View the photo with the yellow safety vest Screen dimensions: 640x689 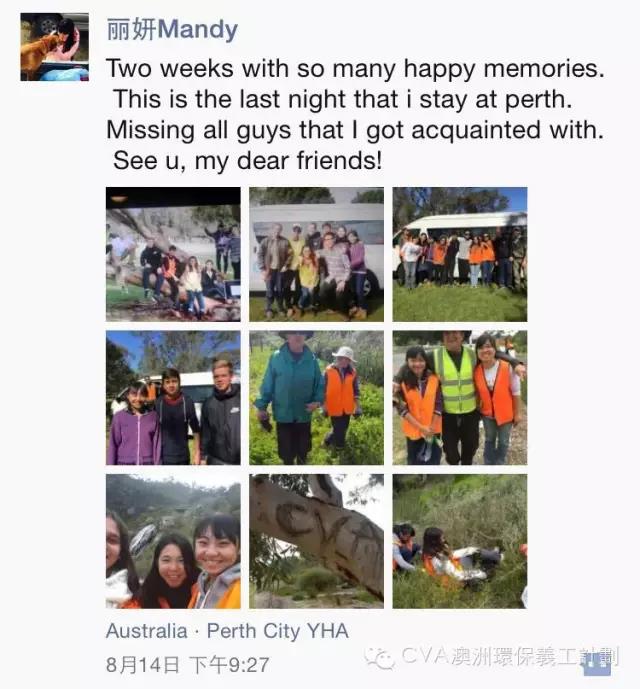click(x=459, y=397)
